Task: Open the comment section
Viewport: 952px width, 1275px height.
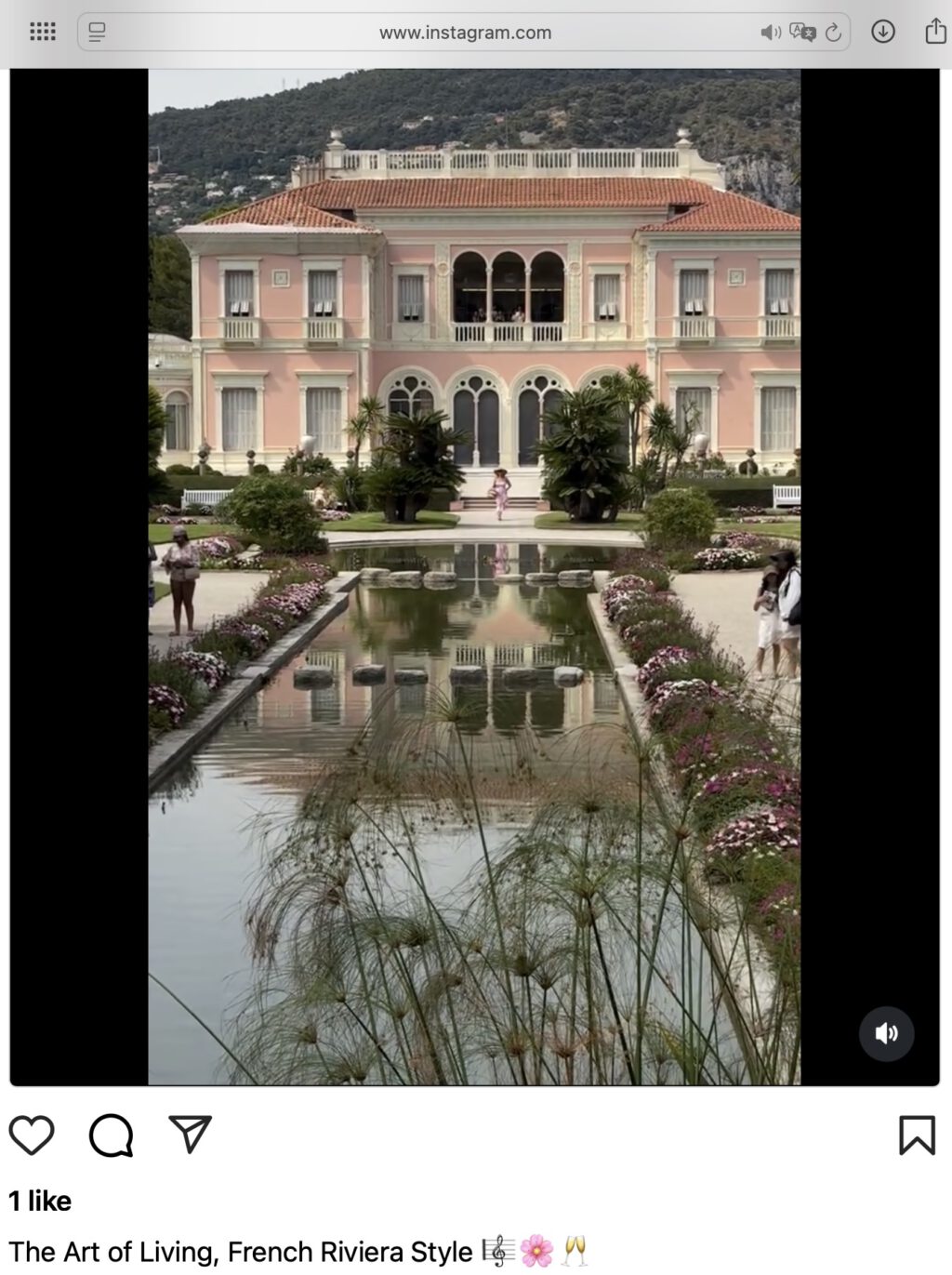Action: tap(111, 1136)
